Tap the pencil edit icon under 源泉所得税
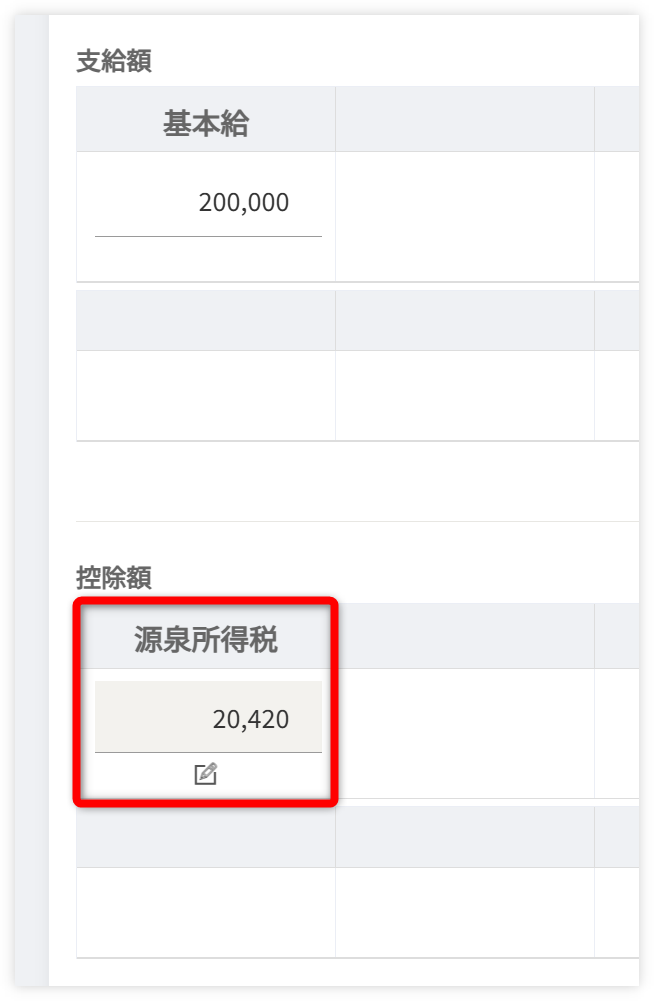This screenshot has width=654, height=1001. pos(205,774)
